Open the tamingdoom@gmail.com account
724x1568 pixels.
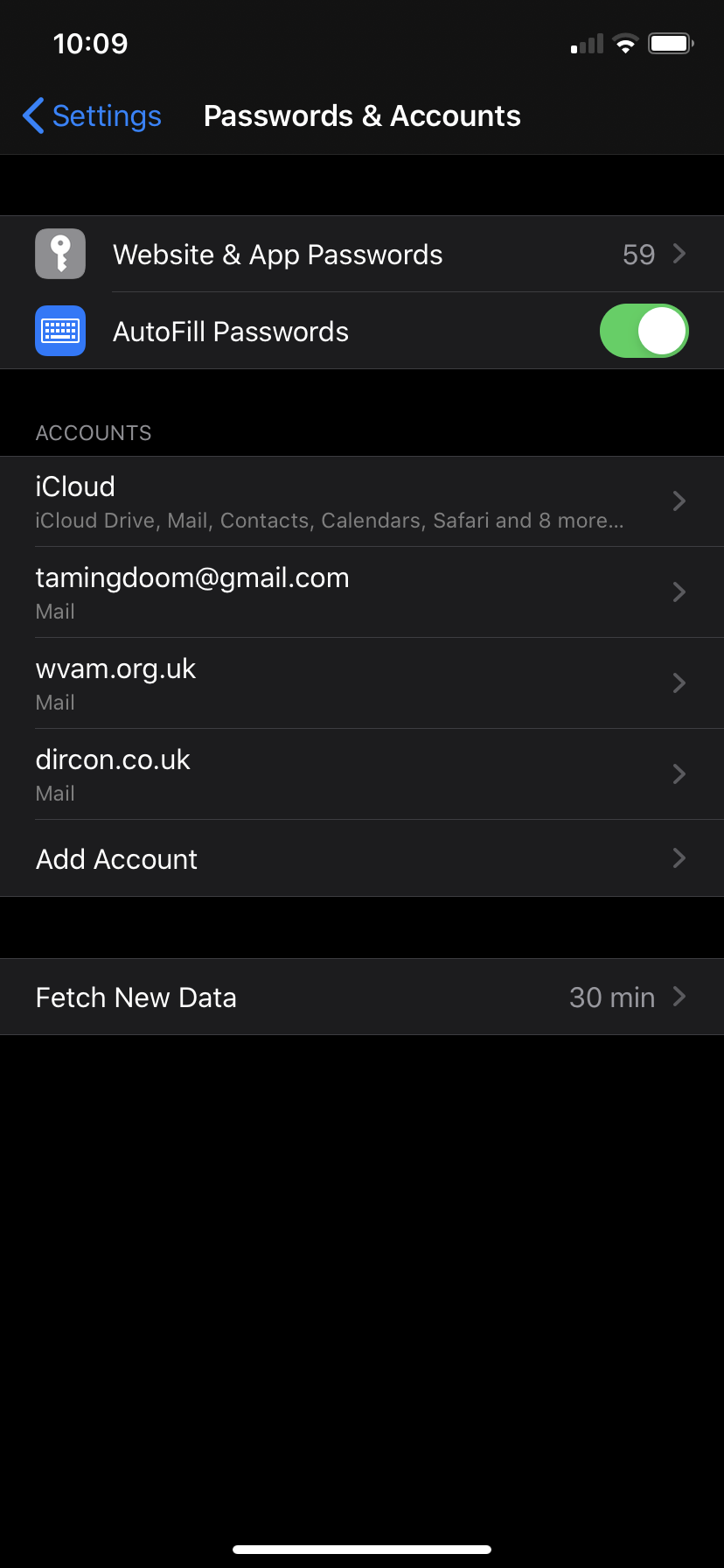click(362, 592)
